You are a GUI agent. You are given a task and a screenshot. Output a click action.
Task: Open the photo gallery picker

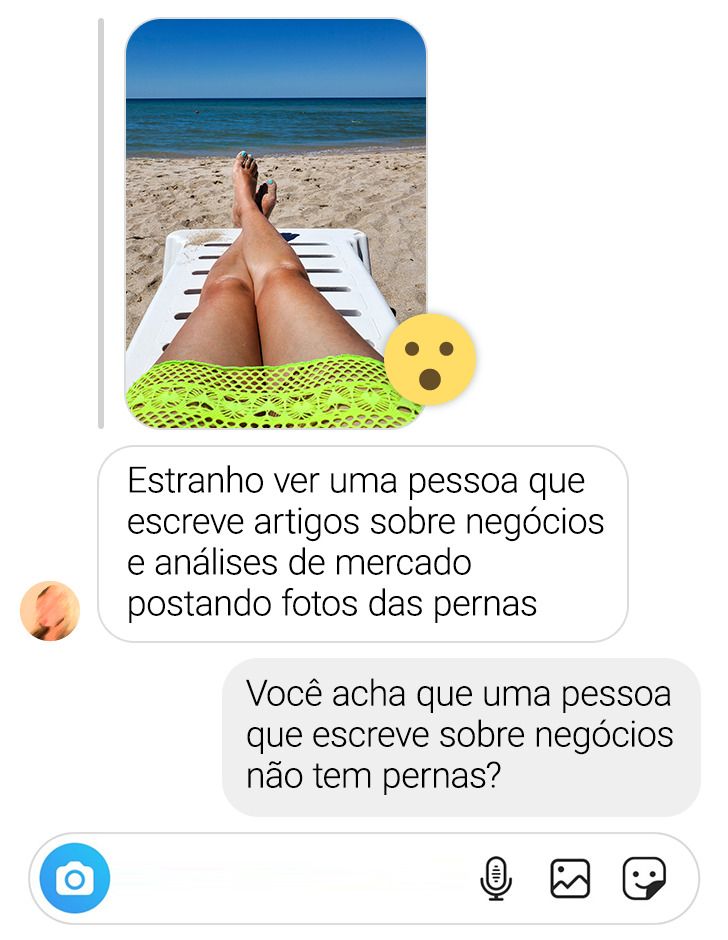click(570, 879)
